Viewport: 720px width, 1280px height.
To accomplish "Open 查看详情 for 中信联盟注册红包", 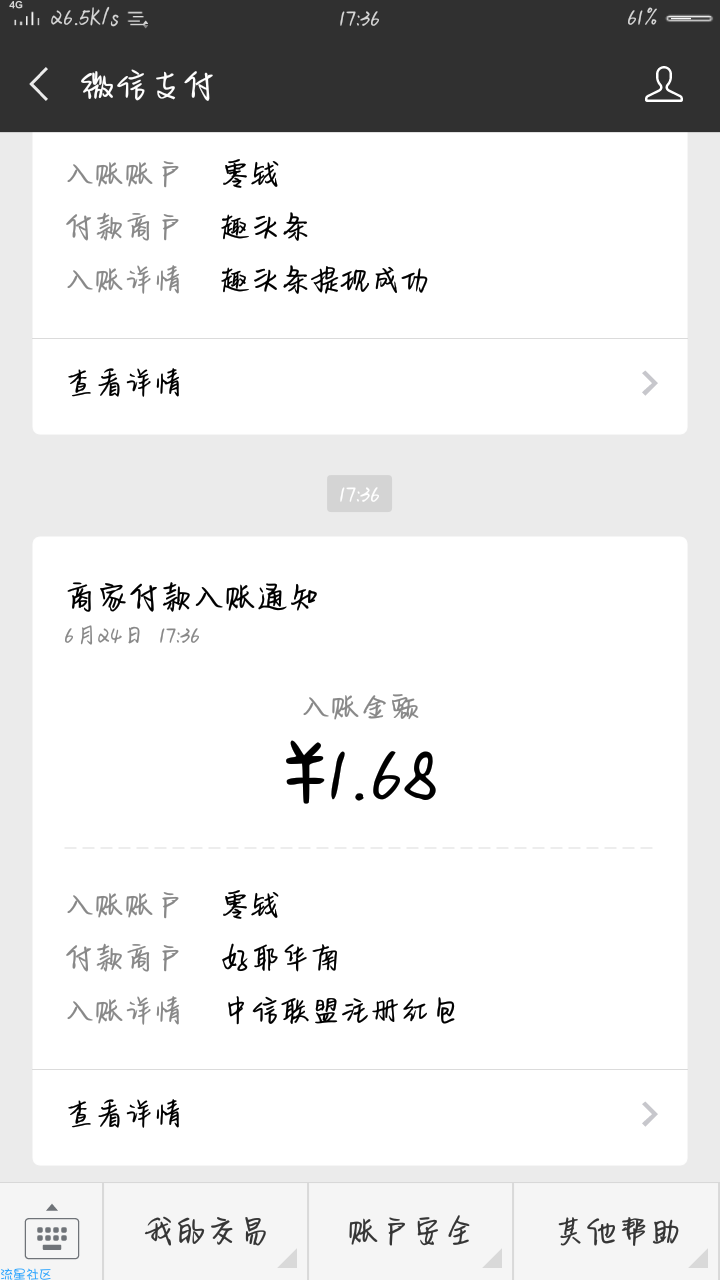I will [x=360, y=1114].
